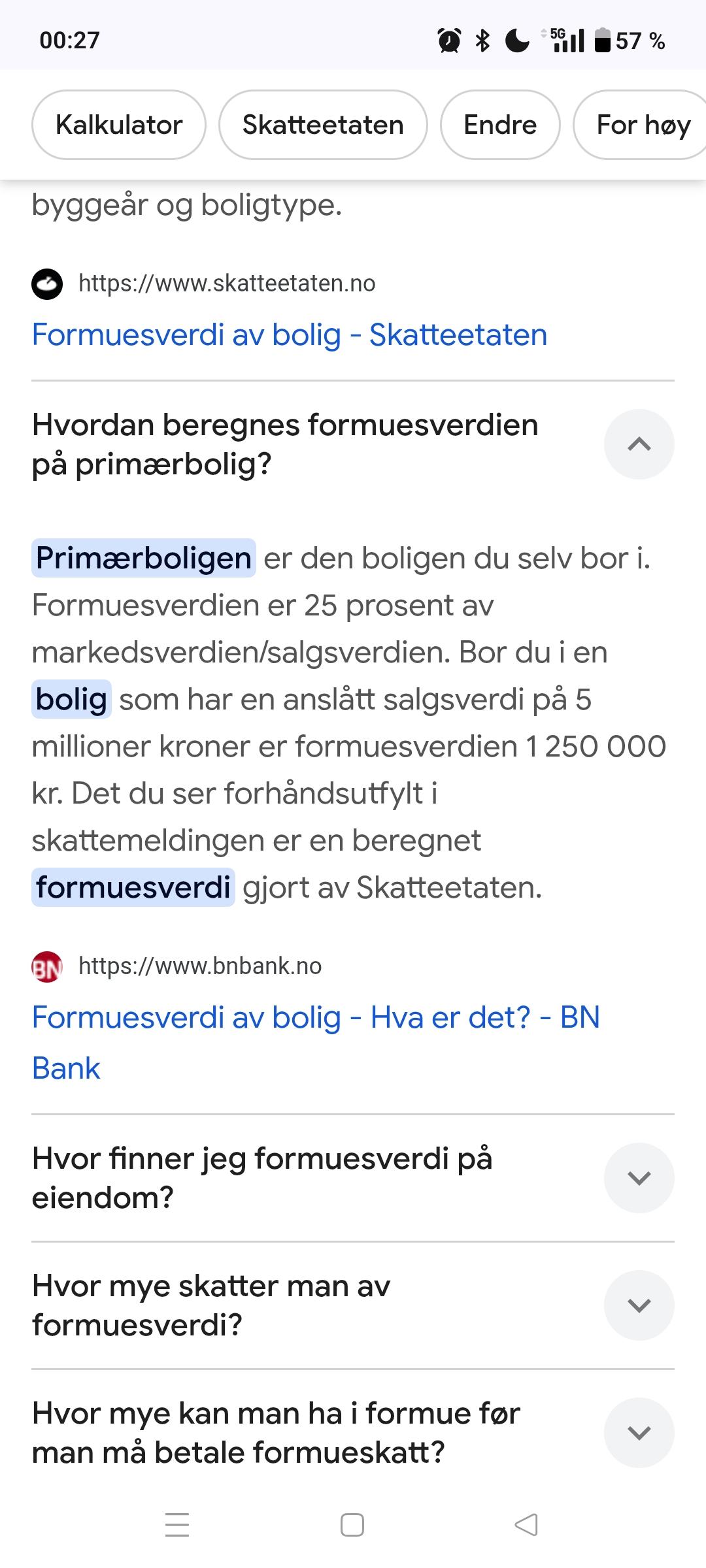Expand the question about formue før formueskatt
This screenshot has width=706, height=1568.
click(x=353, y=1433)
